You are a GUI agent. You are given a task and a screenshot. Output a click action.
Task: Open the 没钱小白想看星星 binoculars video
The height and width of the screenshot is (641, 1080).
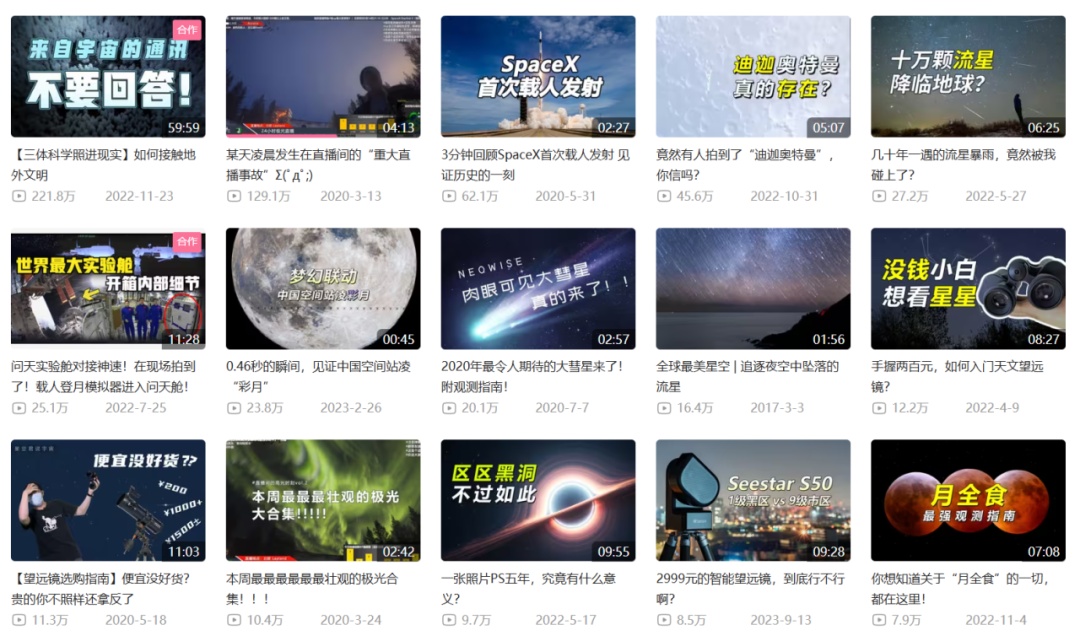[x=968, y=288]
